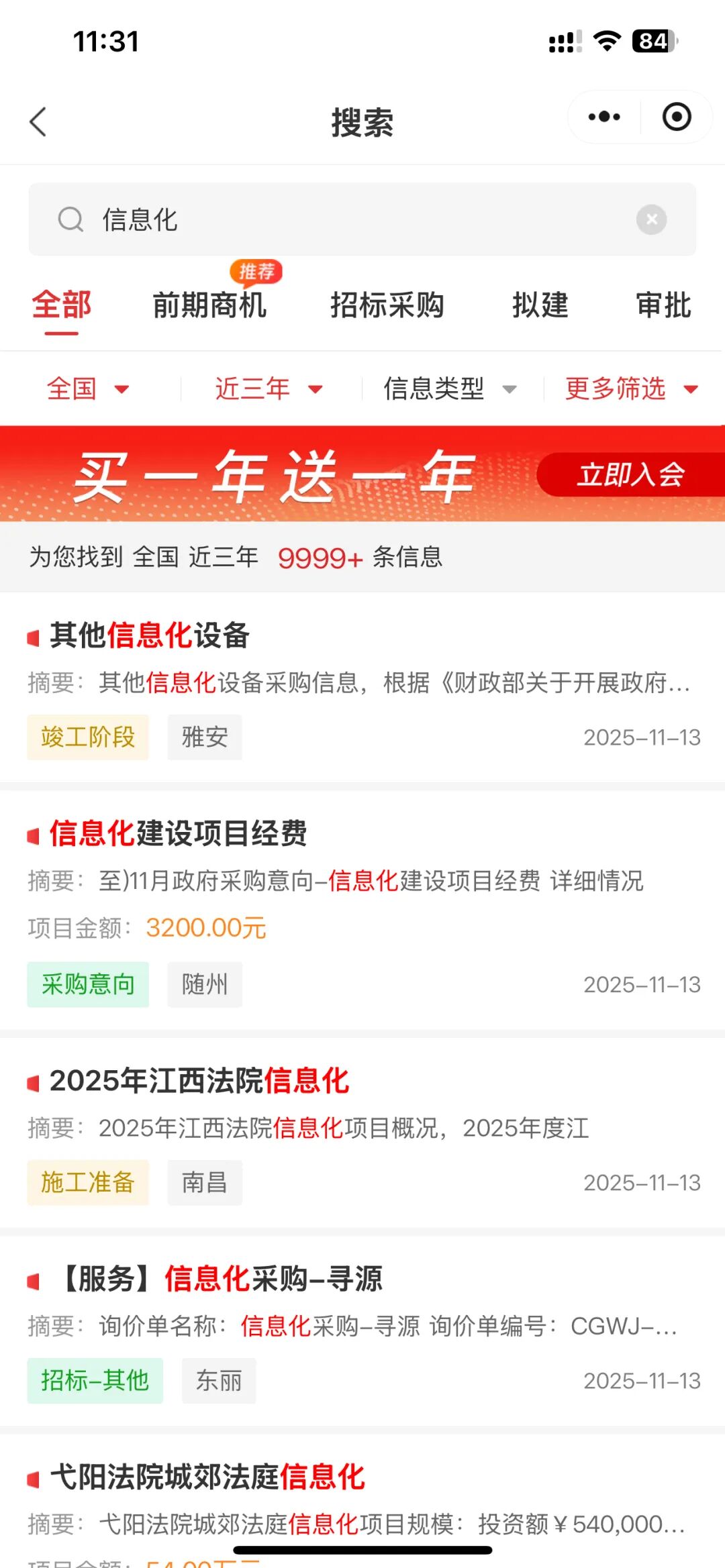This screenshot has width=725, height=1568.
Task: Open the result 信息化建设项目经费
Action: coord(178,833)
